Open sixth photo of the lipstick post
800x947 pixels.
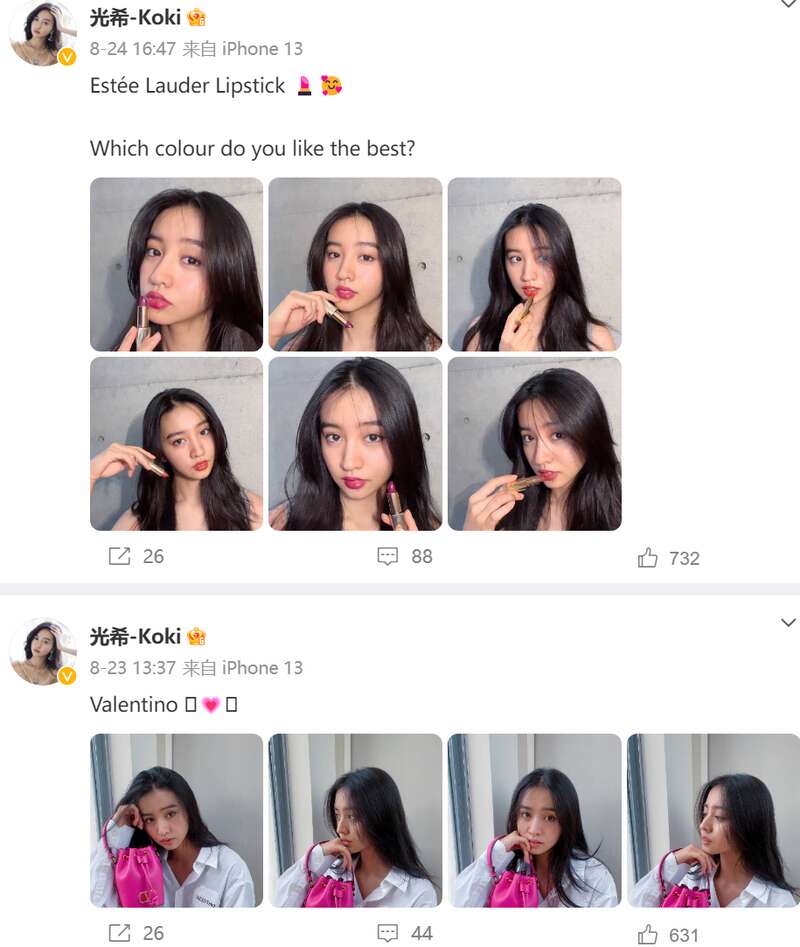point(534,443)
